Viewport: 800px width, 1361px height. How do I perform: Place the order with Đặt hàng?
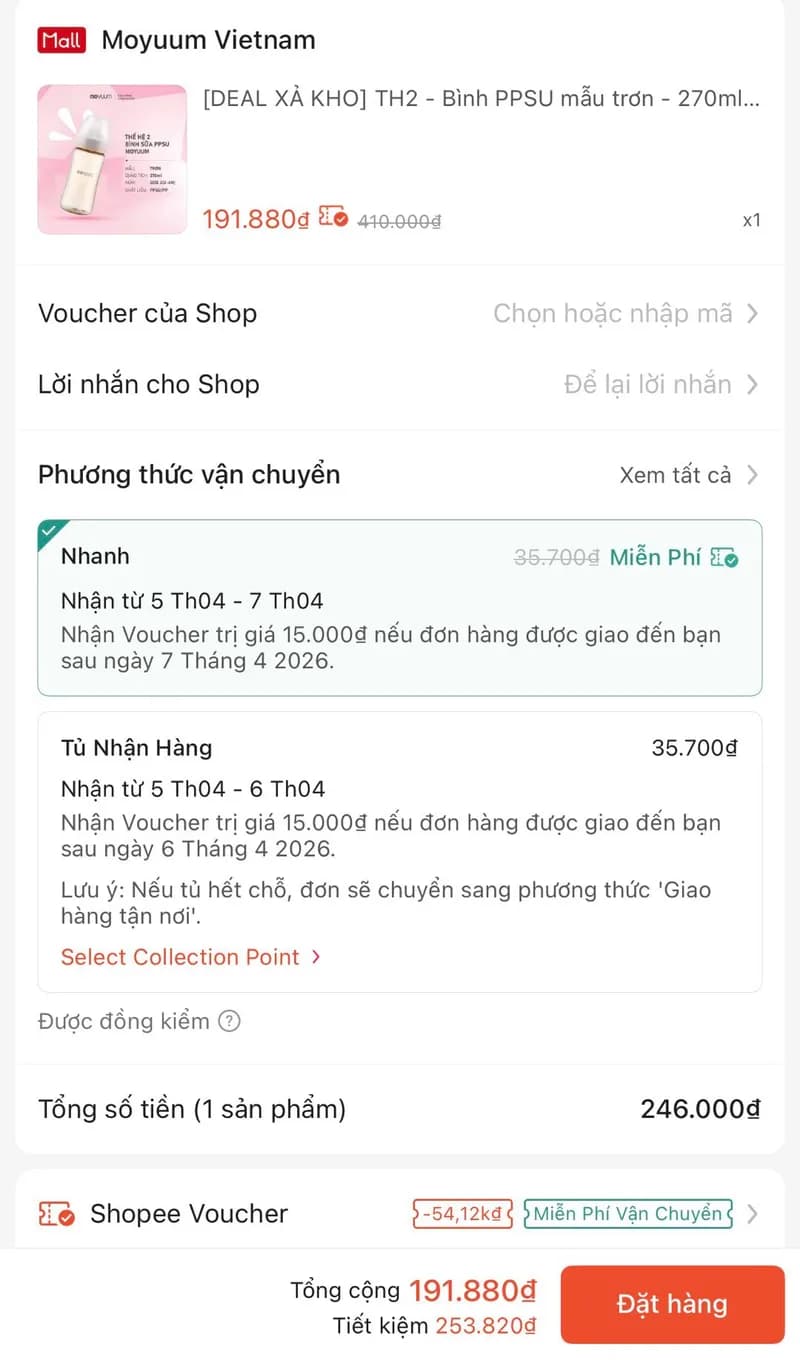click(x=671, y=1304)
